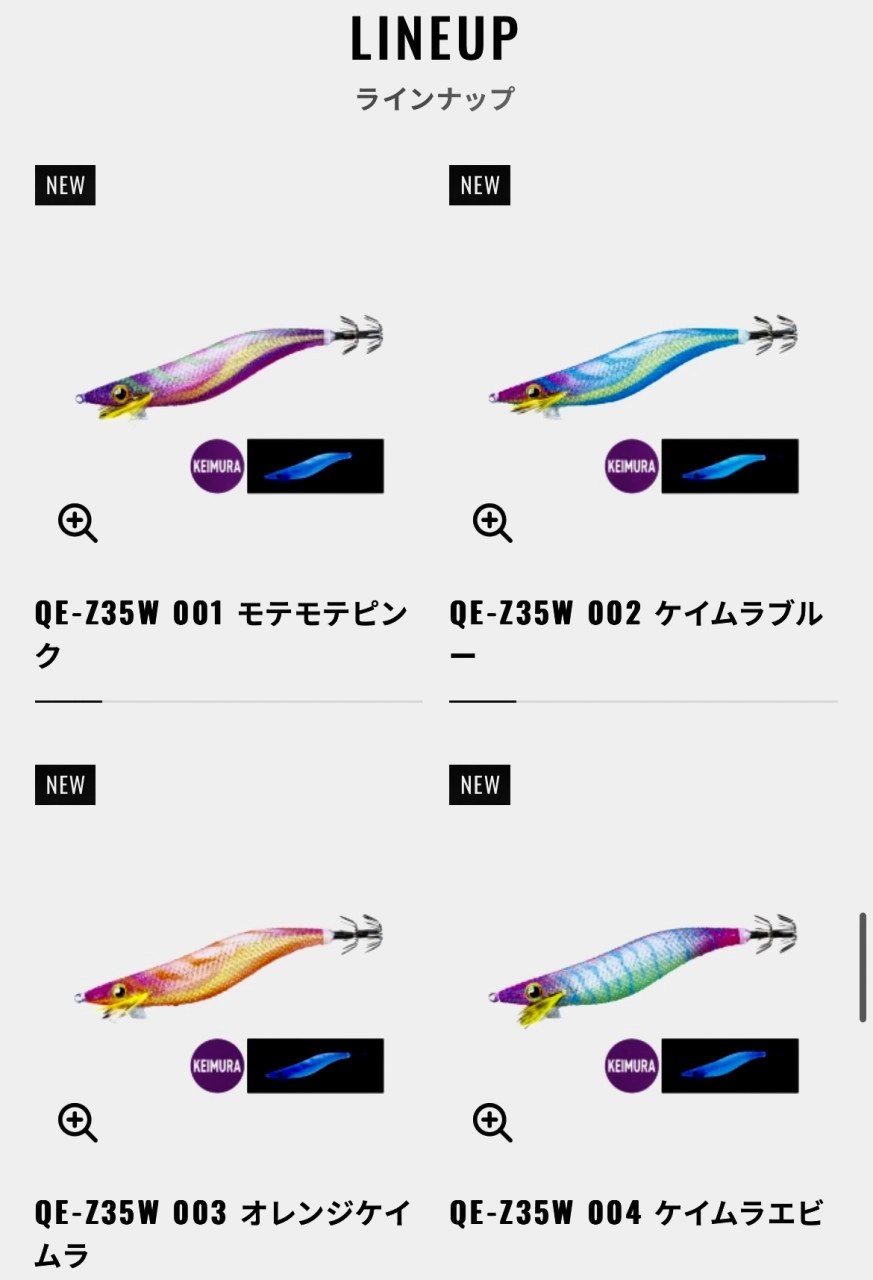Zoom into the 001 モテモテピンク lure image
The height and width of the screenshot is (1280, 873).
point(77,522)
